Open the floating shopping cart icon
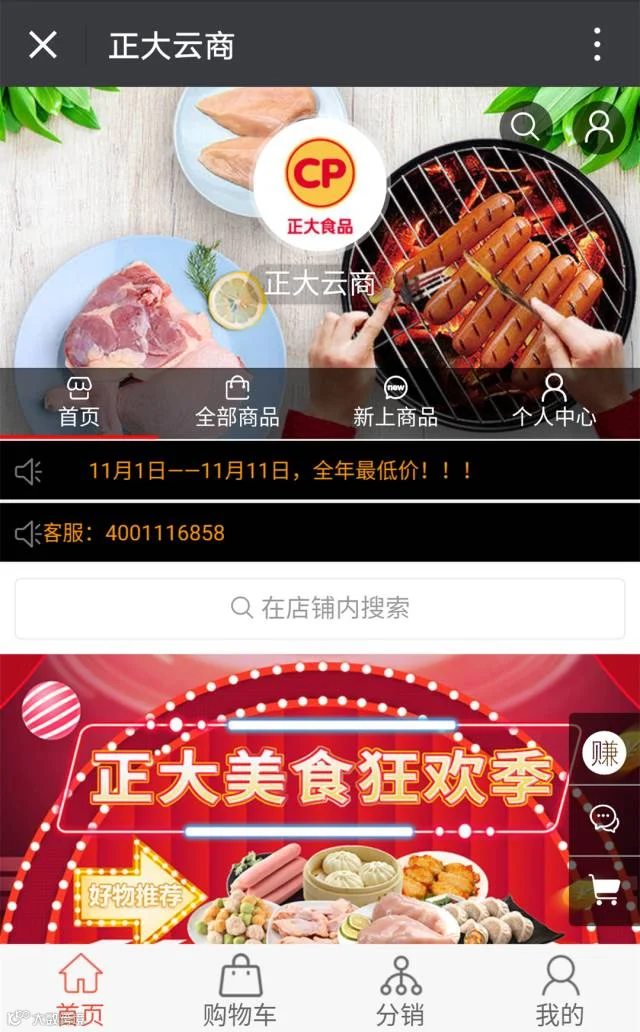 (x=604, y=890)
